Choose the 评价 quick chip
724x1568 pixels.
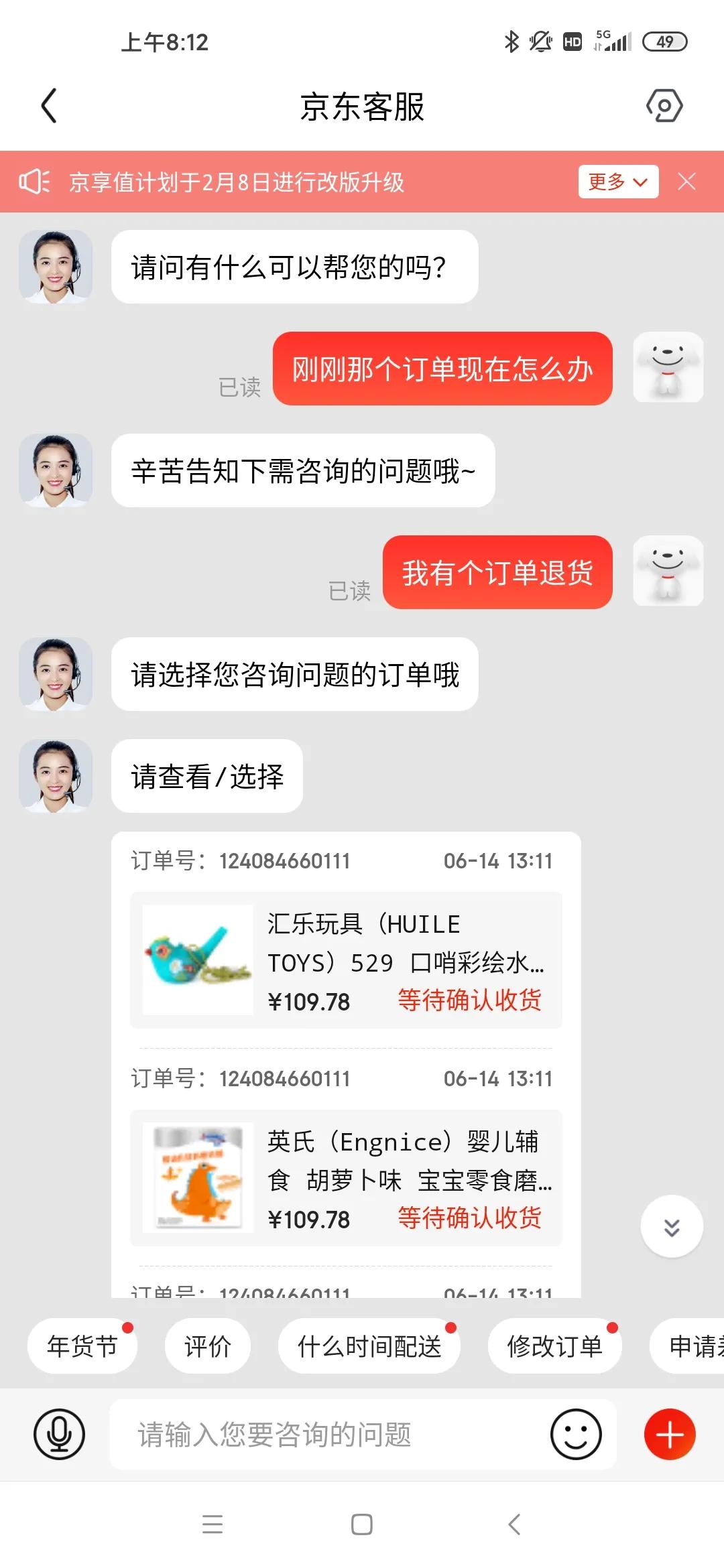point(208,1346)
